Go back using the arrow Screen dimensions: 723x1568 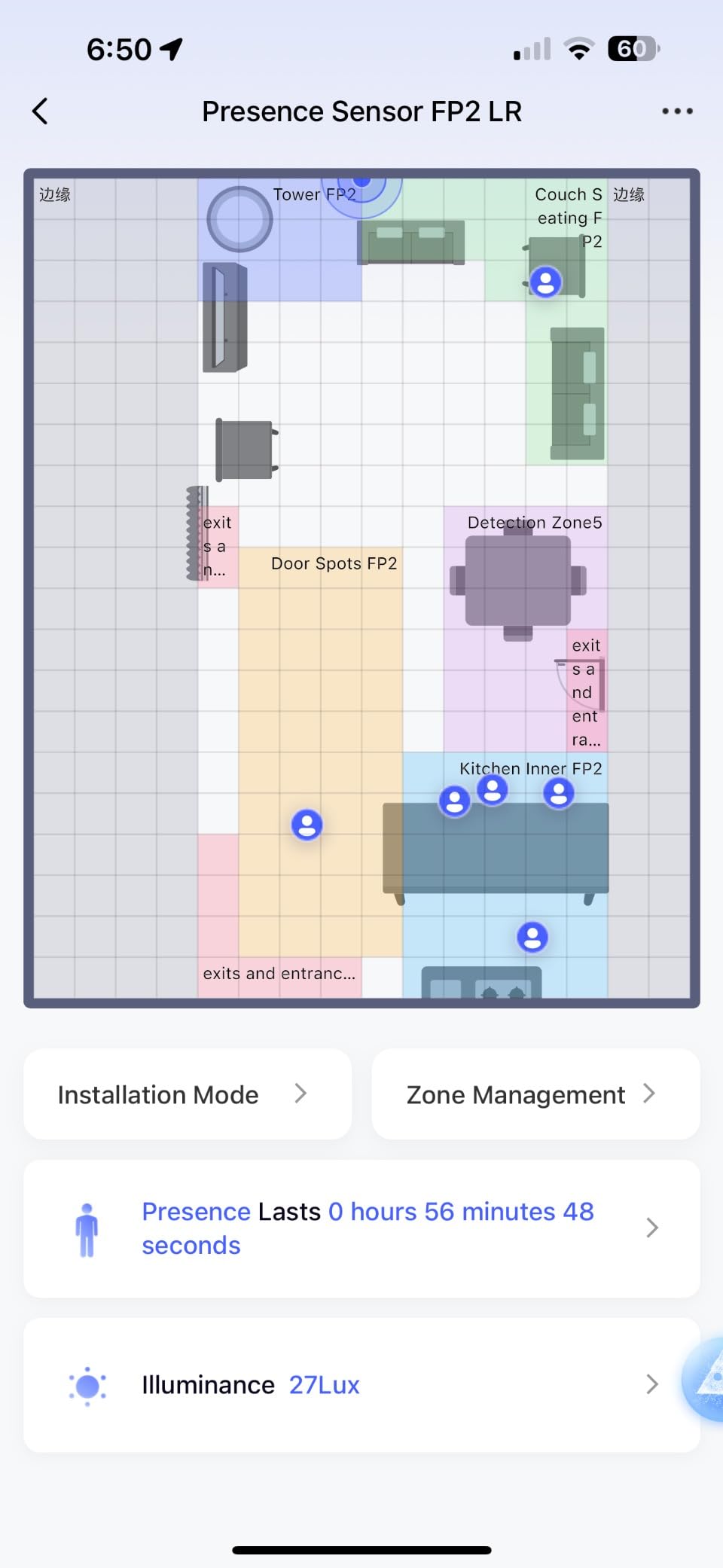pyautogui.click(x=41, y=111)
